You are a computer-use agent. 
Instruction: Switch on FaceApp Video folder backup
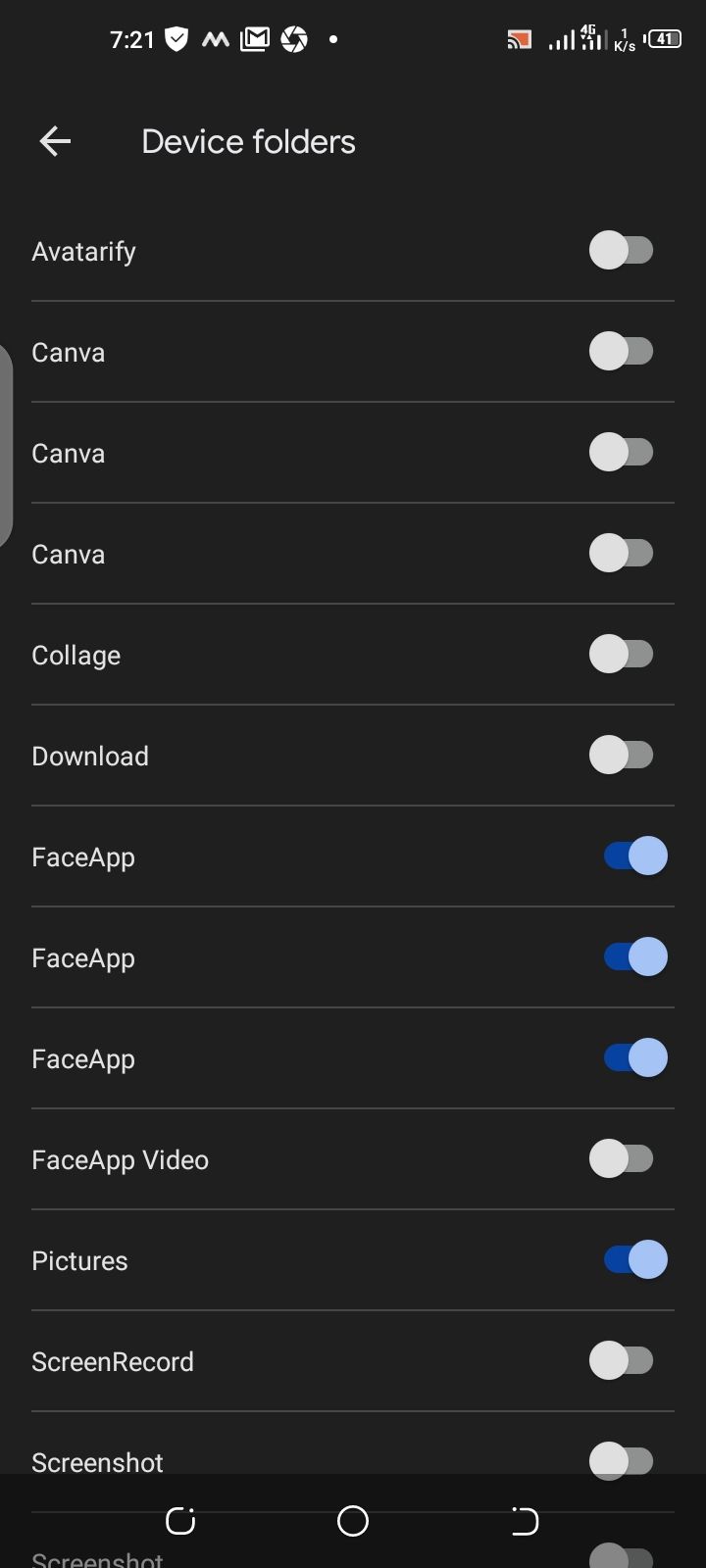point(621,1159)
